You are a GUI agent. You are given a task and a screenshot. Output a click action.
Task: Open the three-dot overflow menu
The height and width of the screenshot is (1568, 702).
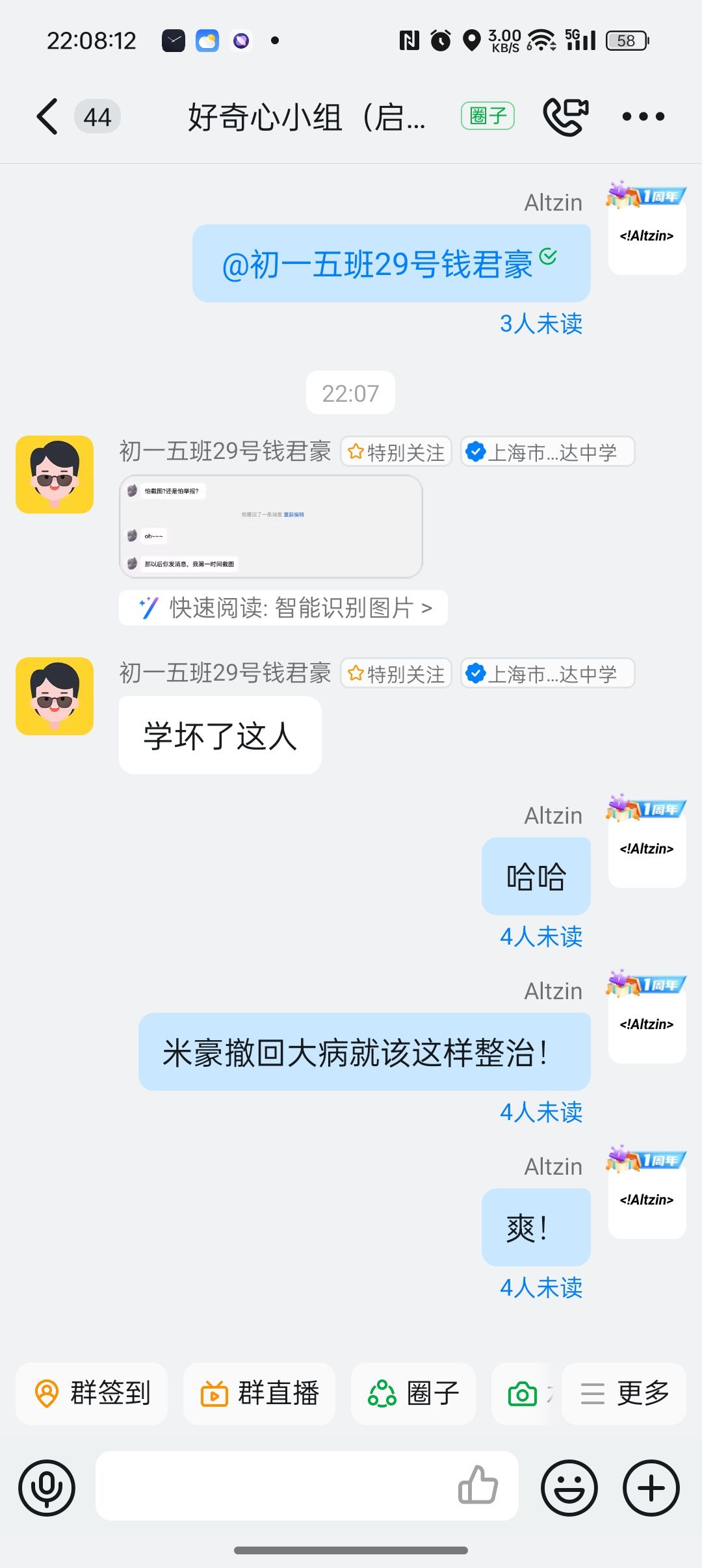(643, 117)
